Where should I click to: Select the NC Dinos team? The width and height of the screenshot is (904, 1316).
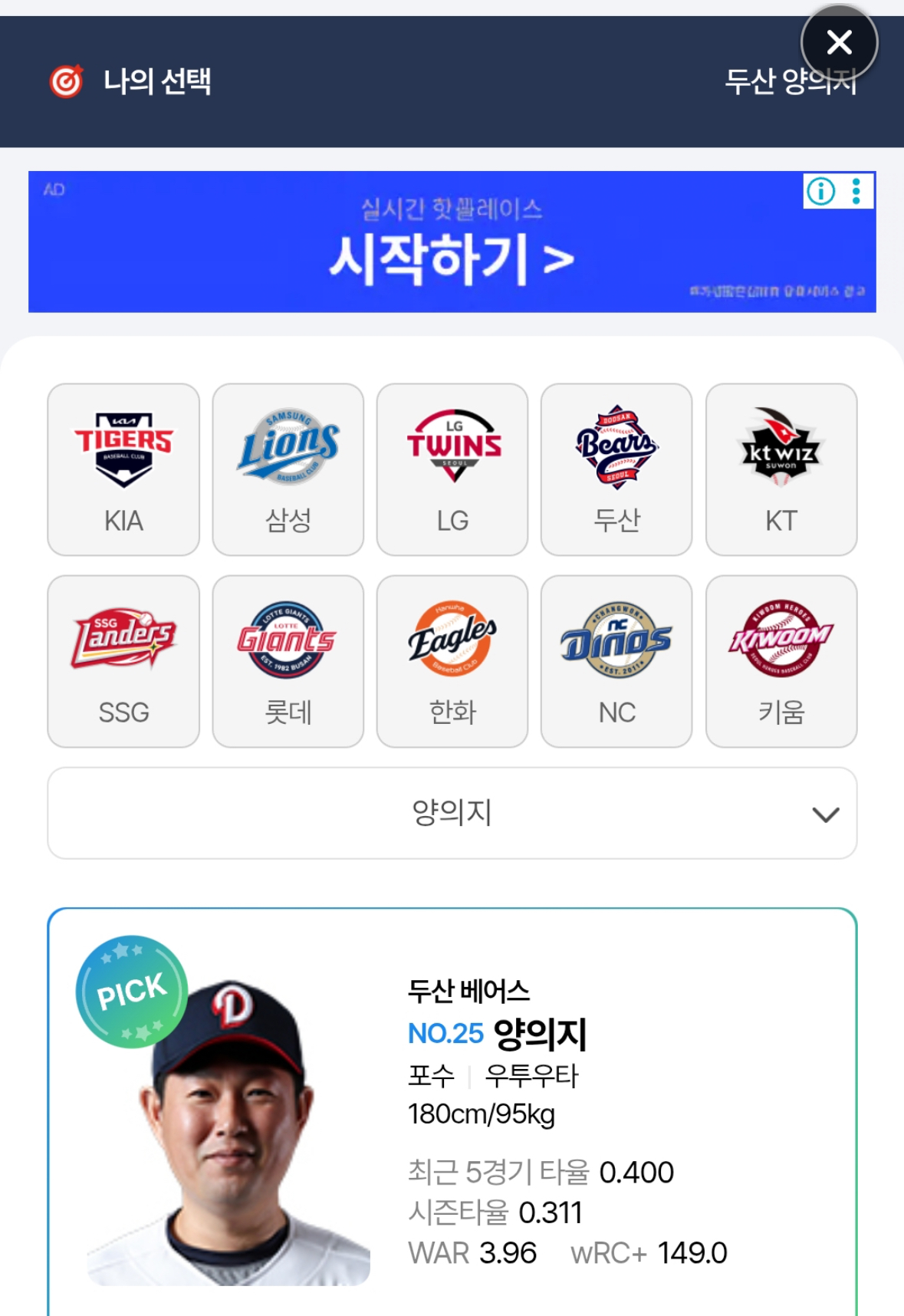(616, 661)
